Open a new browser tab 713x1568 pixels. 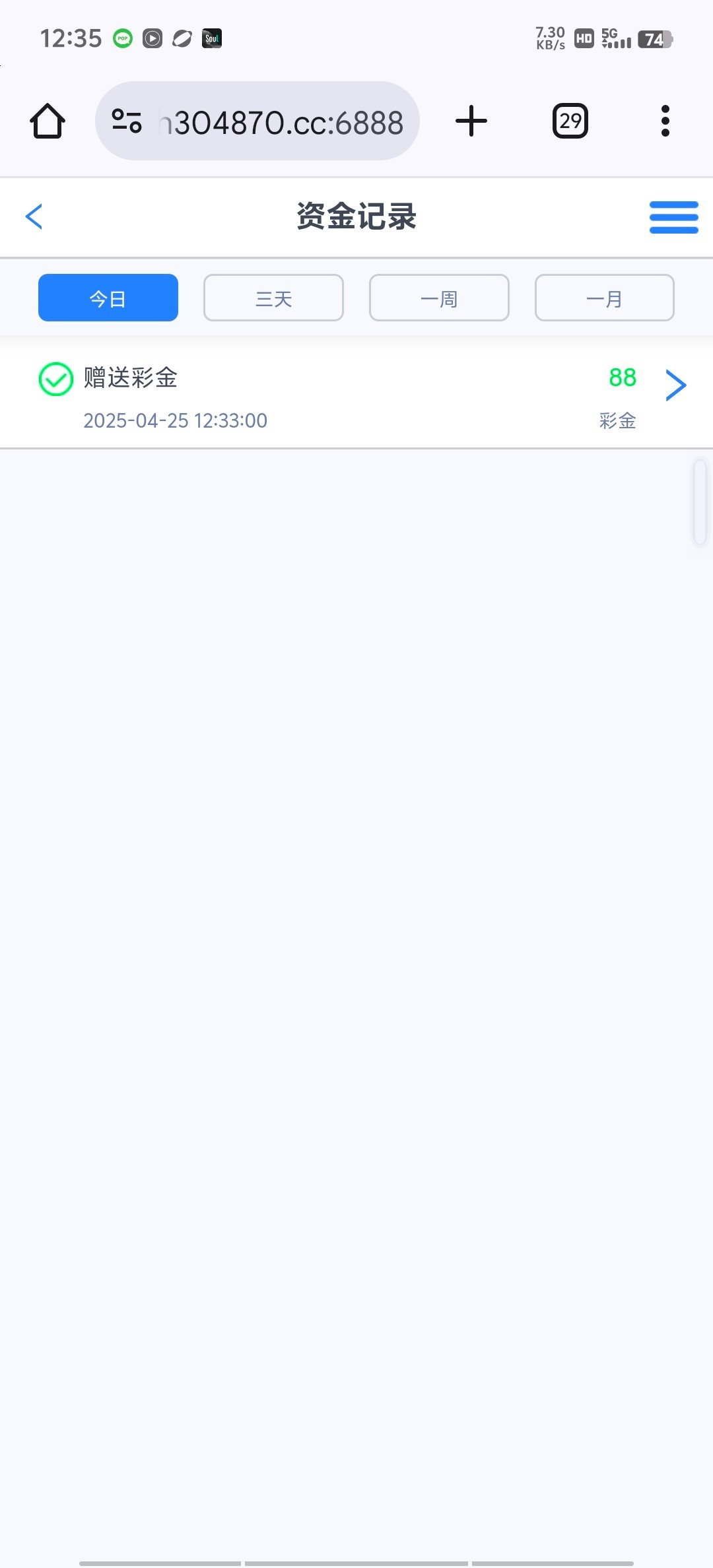pyautogui.click(x=471, y=121)
